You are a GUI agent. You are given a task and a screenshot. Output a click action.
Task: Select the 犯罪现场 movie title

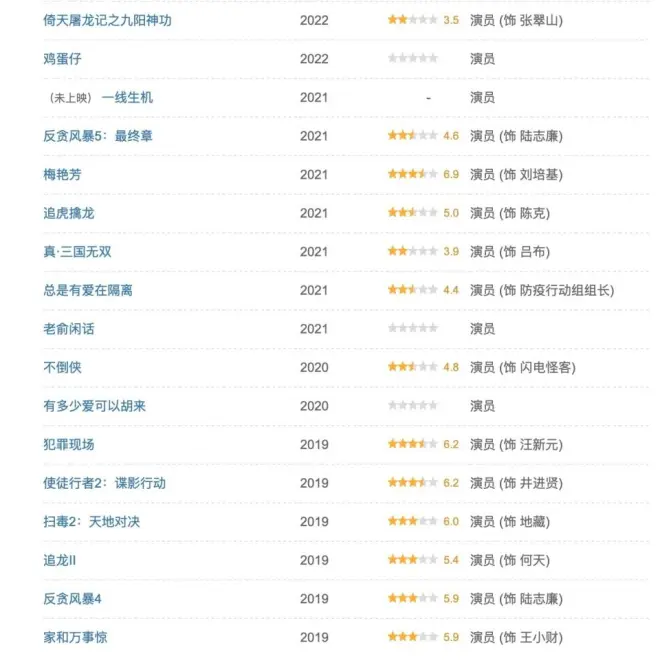tap(68, 444)
